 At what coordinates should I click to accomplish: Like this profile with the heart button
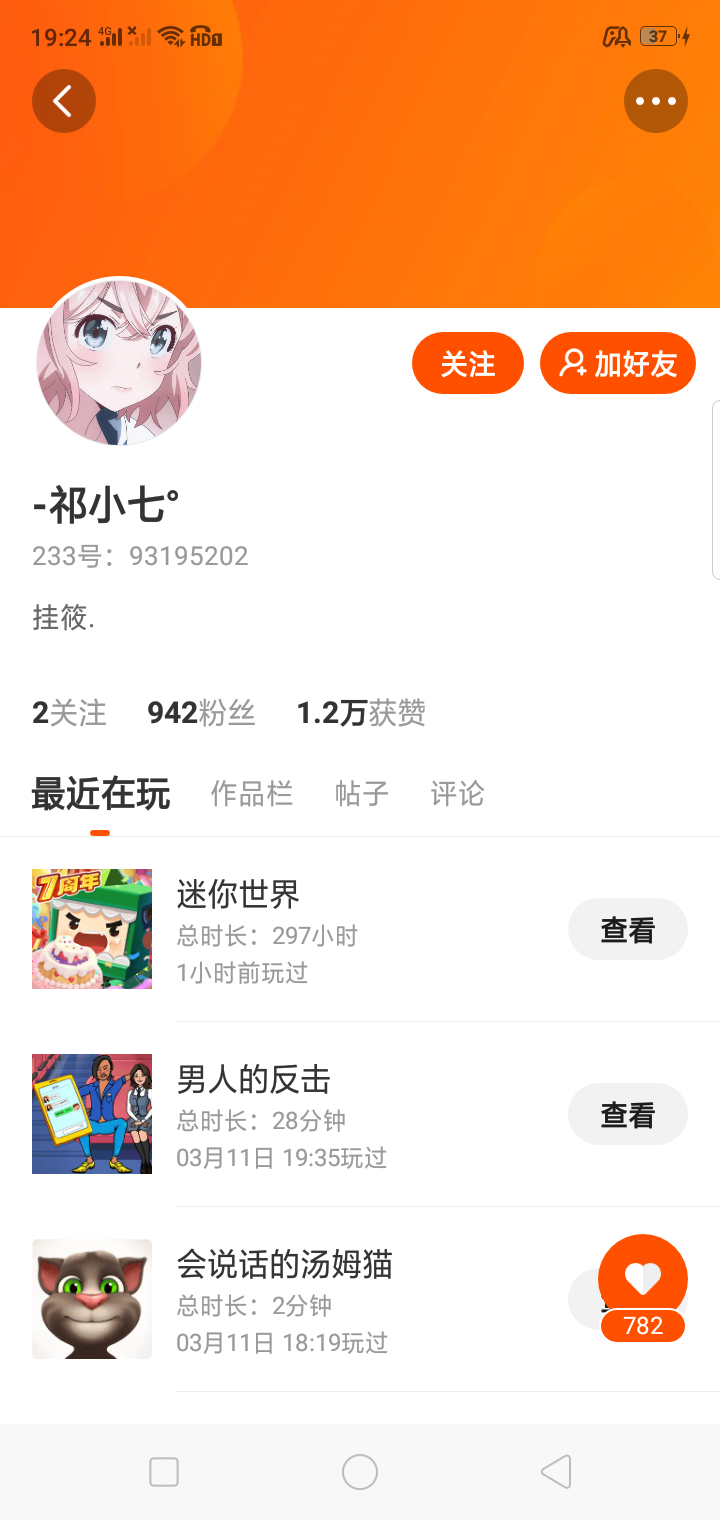(643, 1278)
